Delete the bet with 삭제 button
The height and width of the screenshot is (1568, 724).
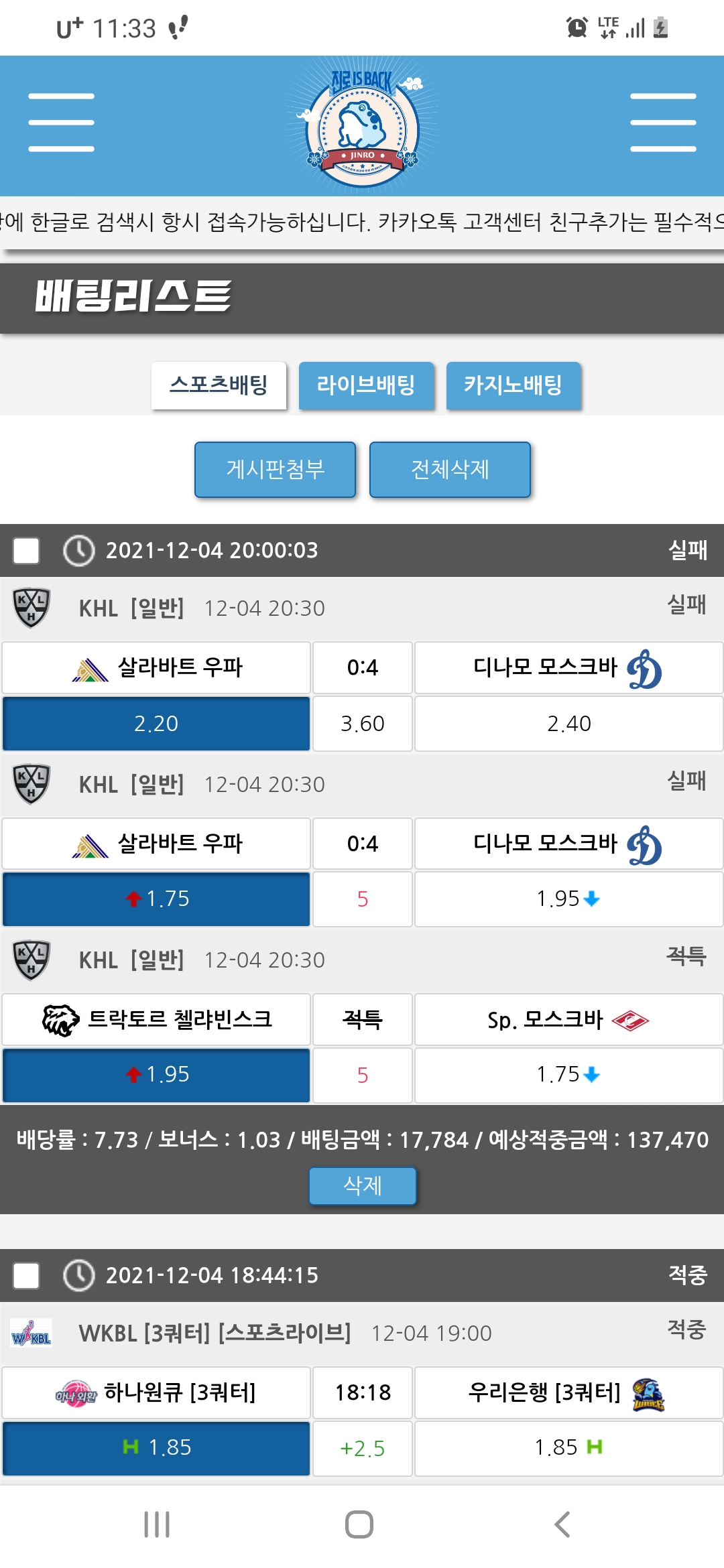click(362, 1185)
